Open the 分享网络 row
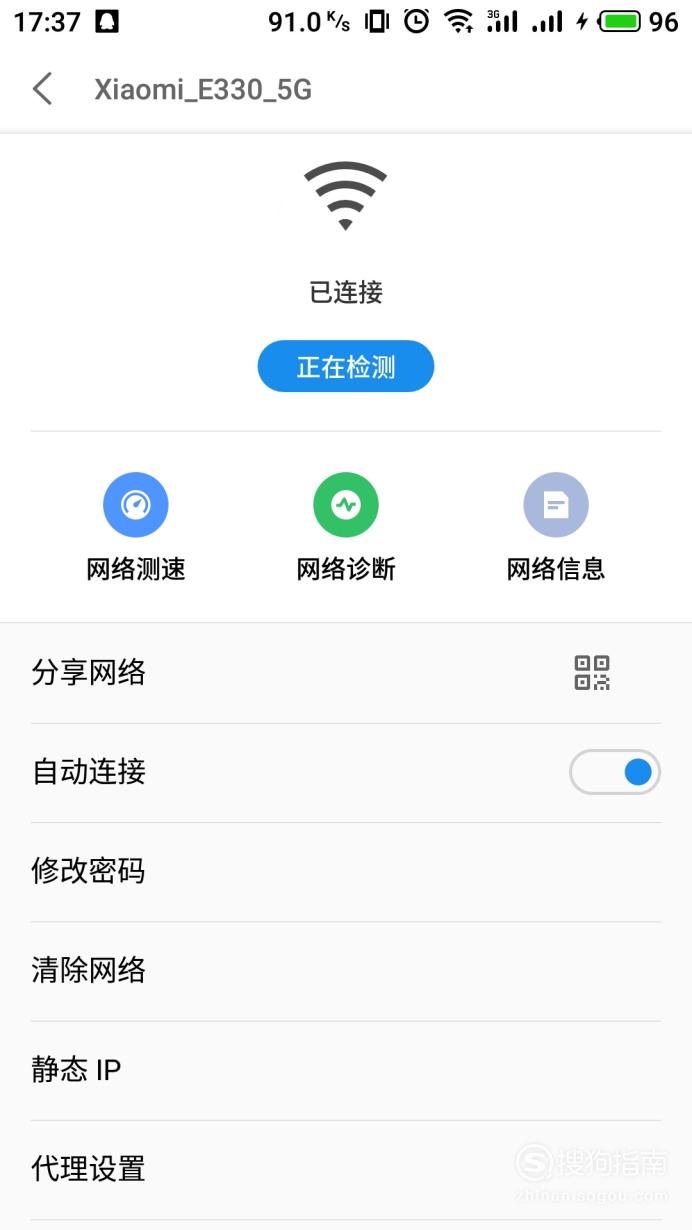The height and width of the screenshot is (1230, 692). pyautogui.click(x=346, y=673)
